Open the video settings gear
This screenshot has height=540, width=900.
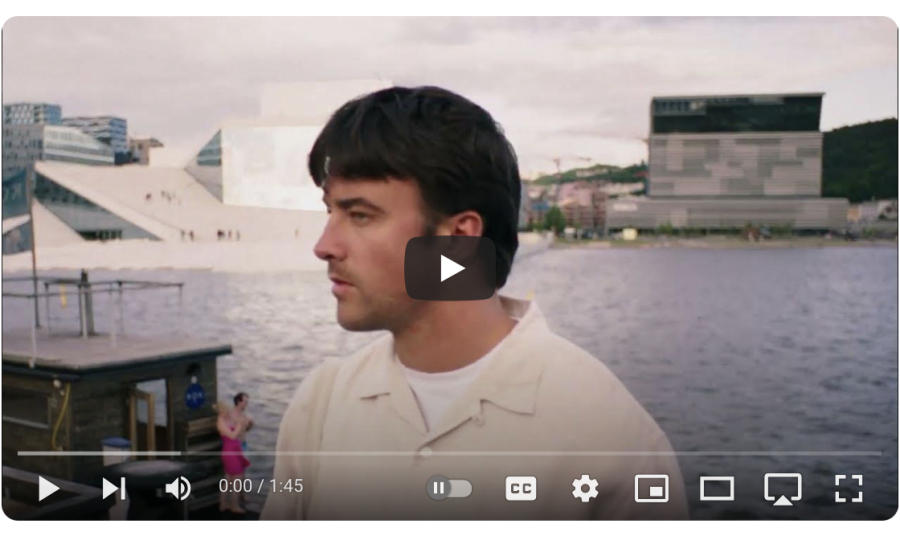click(x=585, y=488)
